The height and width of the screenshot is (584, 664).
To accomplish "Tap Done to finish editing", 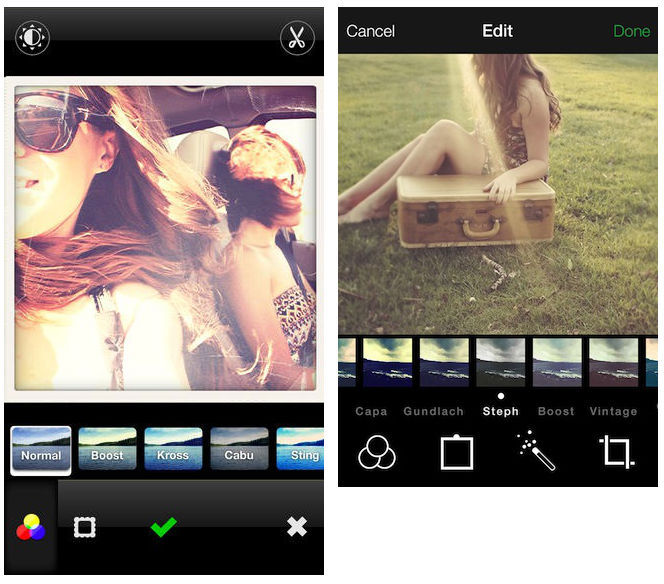I will 631,31.
